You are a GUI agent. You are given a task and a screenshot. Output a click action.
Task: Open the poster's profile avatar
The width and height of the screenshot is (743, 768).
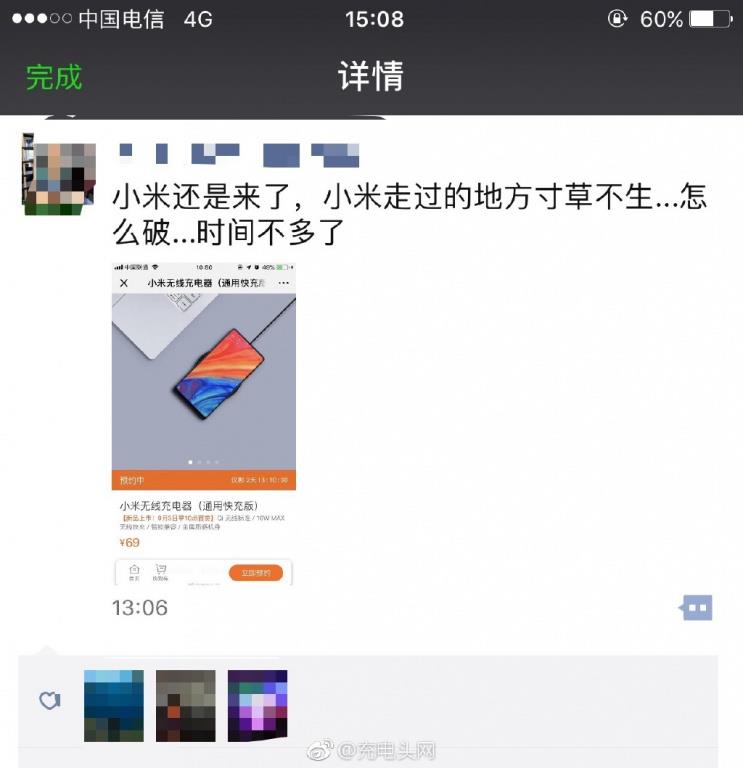pos(59,175)
